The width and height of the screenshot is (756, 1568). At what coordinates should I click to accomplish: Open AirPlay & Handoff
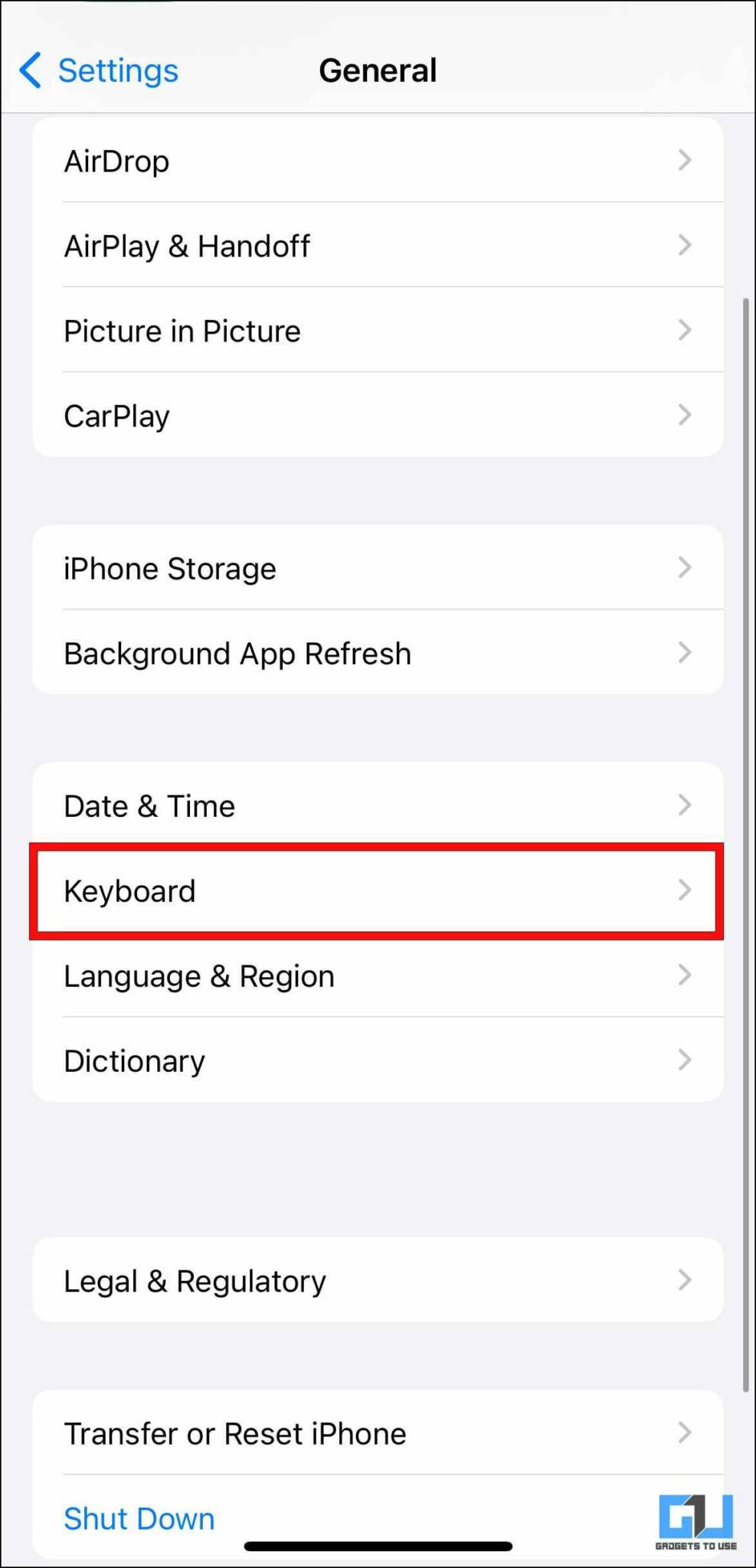tap(377, 246)
